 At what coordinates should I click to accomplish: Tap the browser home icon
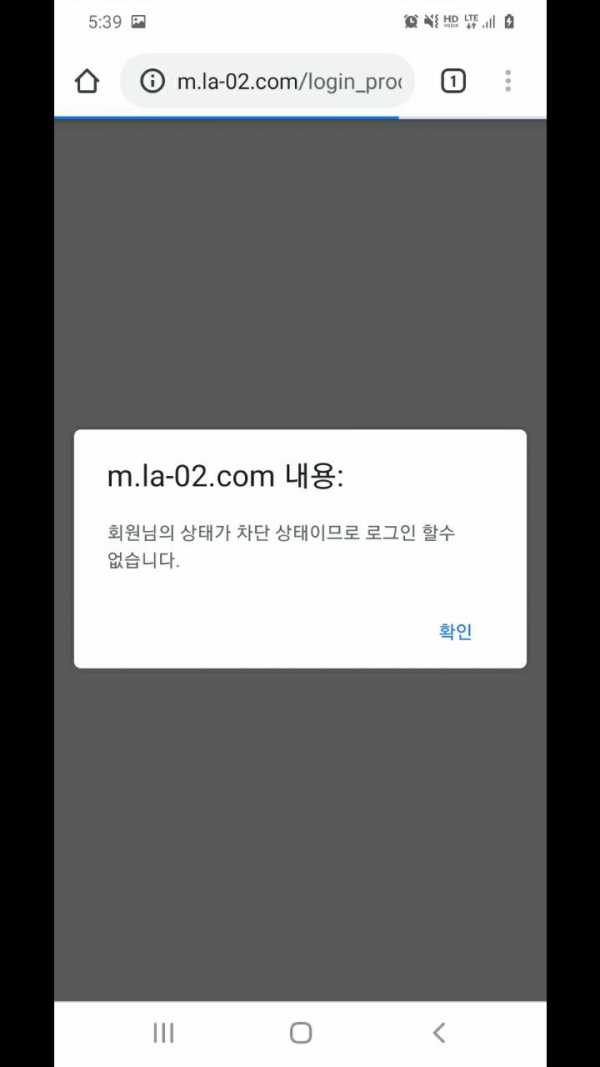[x=87, y=81]
